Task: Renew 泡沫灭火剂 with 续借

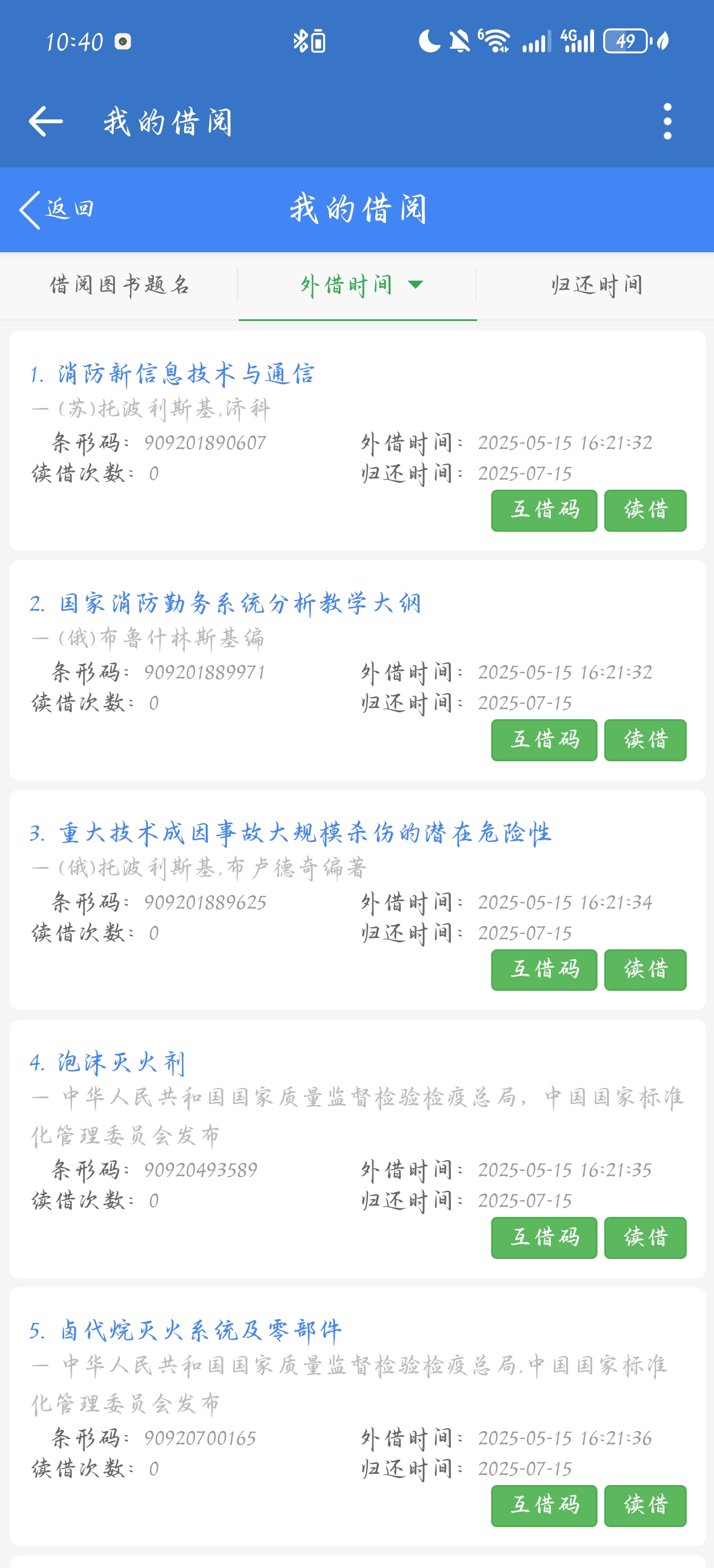Action: click(645, 1237)
